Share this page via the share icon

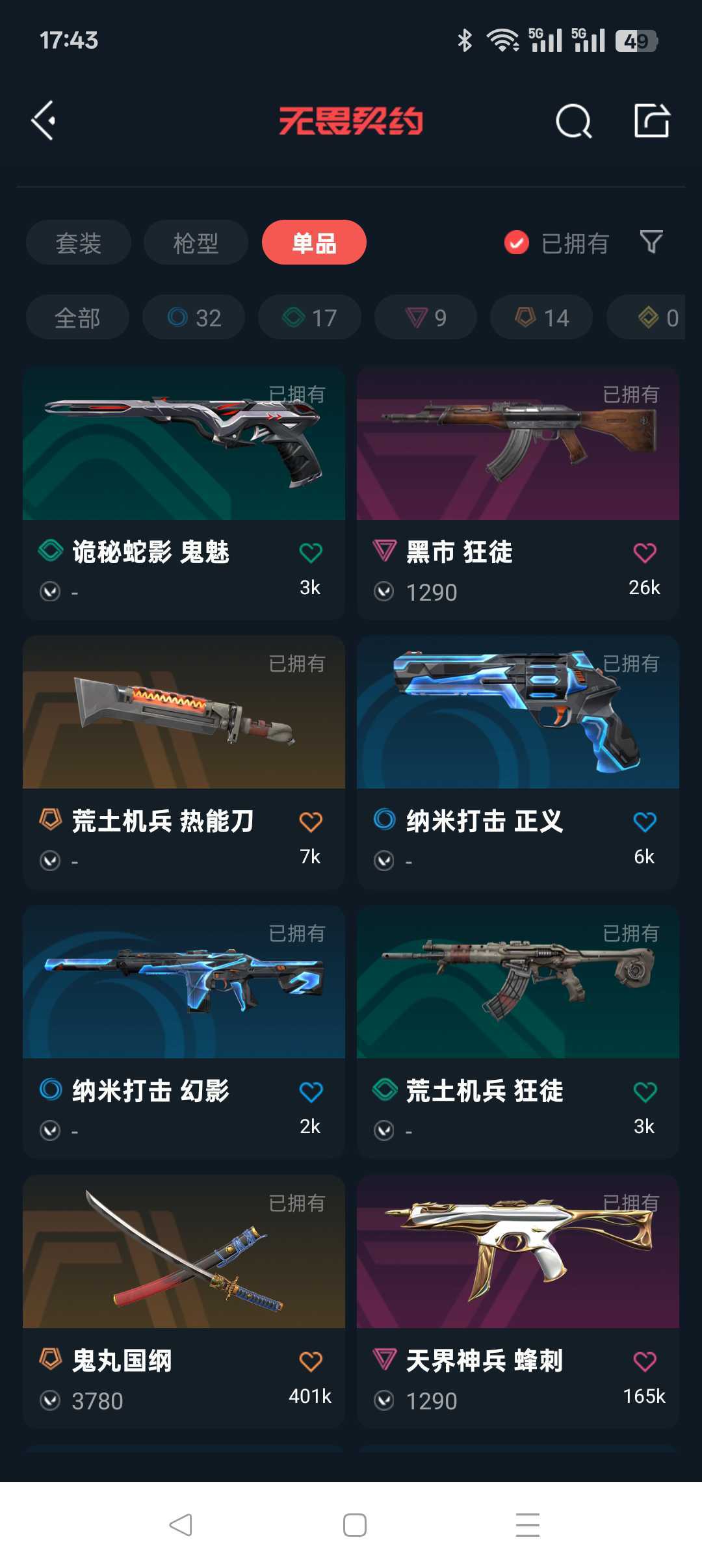pos(652,120)
